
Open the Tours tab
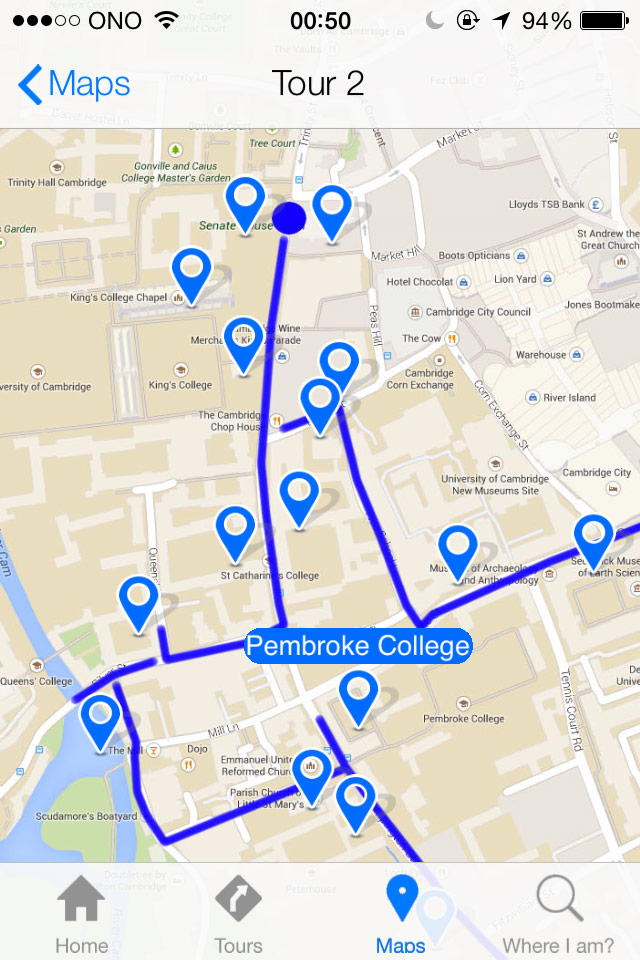pyautogui.click(x=238, y=915)
